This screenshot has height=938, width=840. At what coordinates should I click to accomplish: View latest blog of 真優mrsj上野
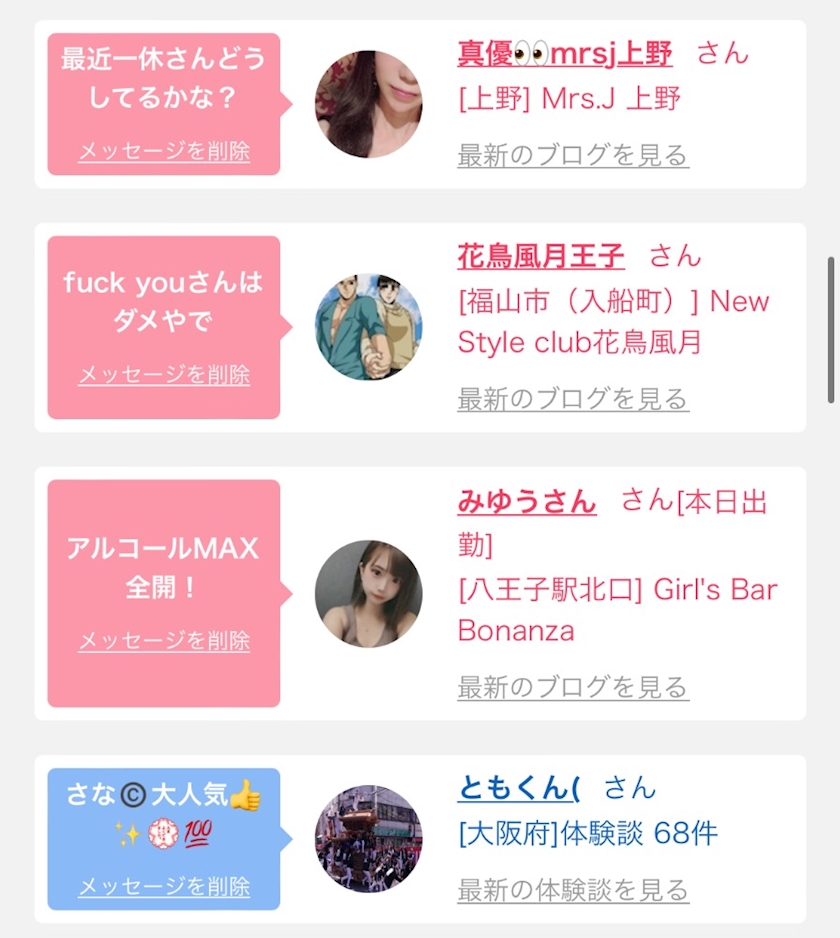[x=572, y=156]
